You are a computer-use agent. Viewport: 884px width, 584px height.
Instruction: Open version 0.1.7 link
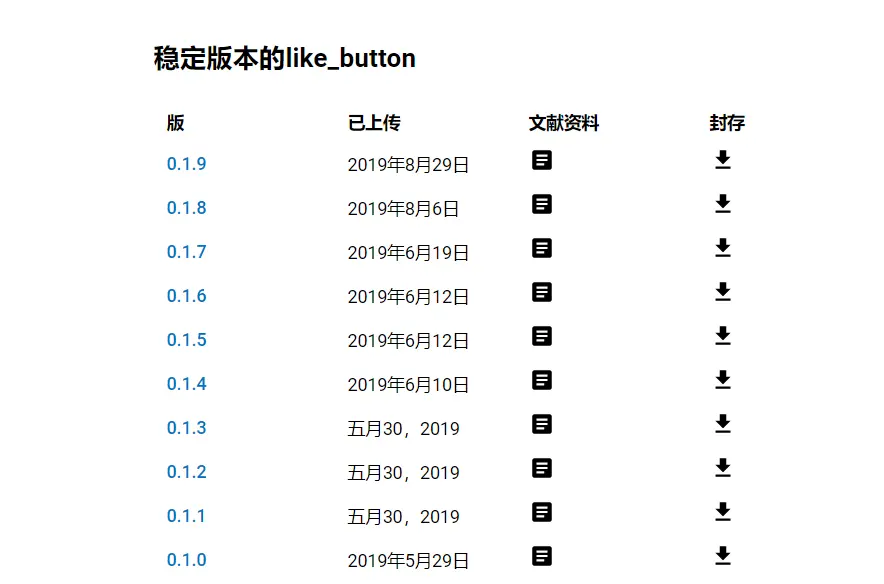(x=187, y=252)
